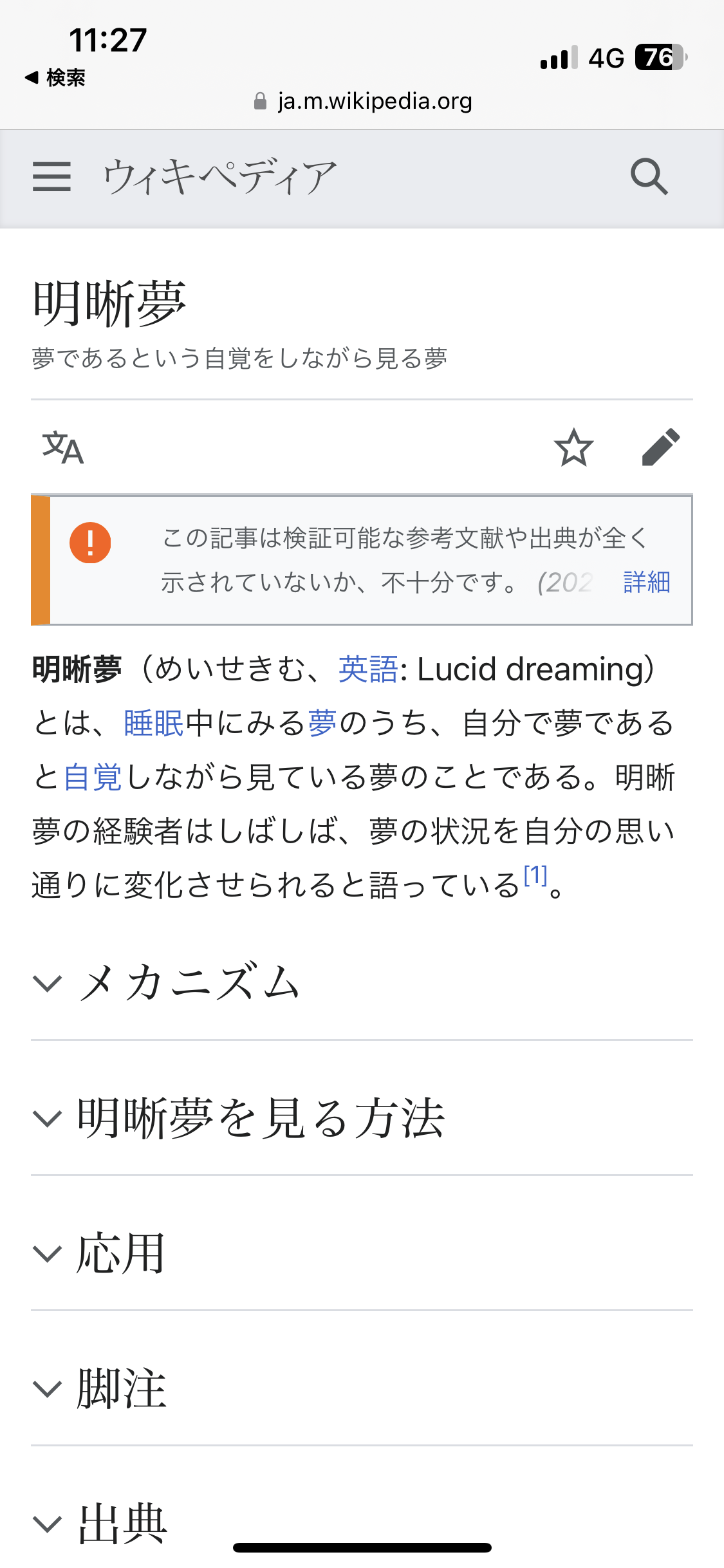The height and width of the screenshot is (1568, 724).
Task: Open the 夢 link after 中にみる
Action: [322, 723]
